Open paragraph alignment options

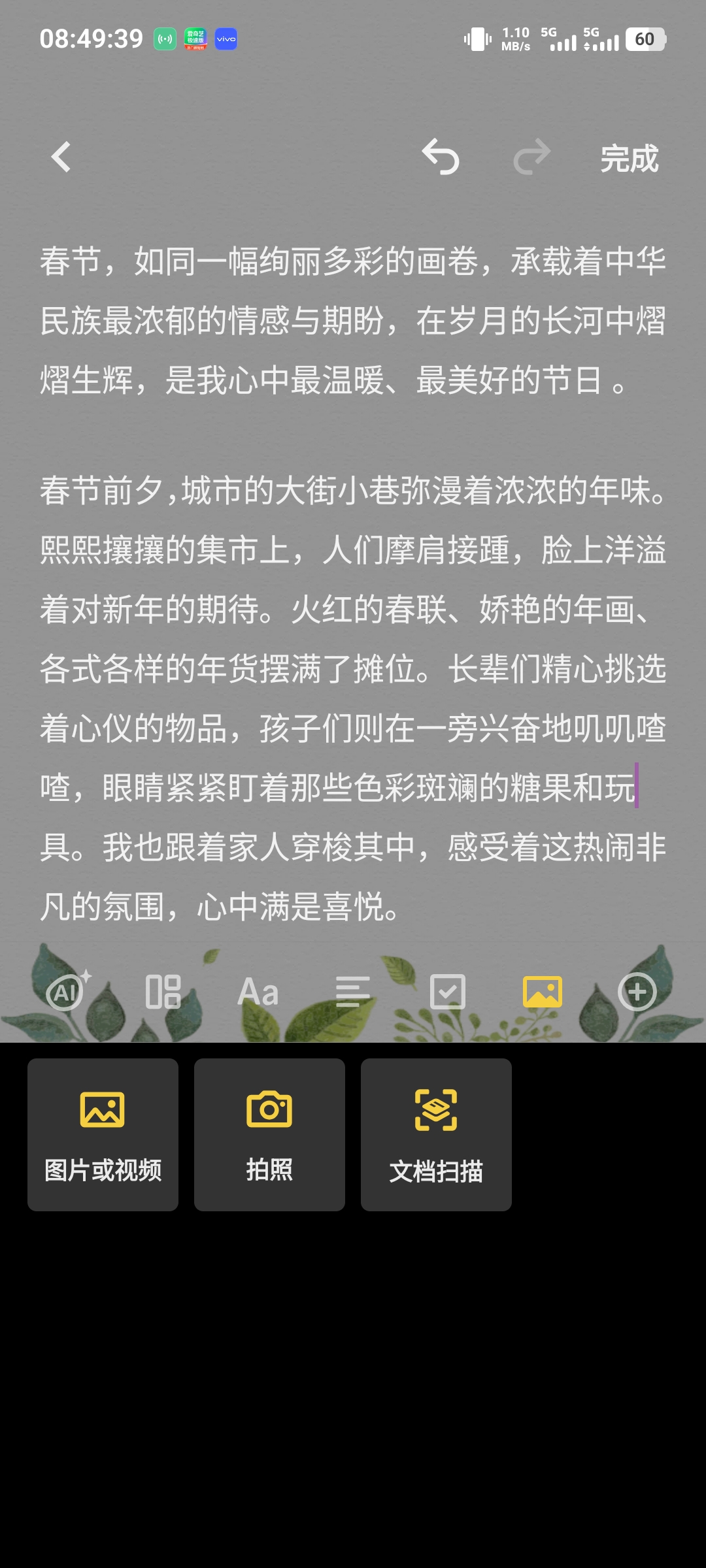352,991
